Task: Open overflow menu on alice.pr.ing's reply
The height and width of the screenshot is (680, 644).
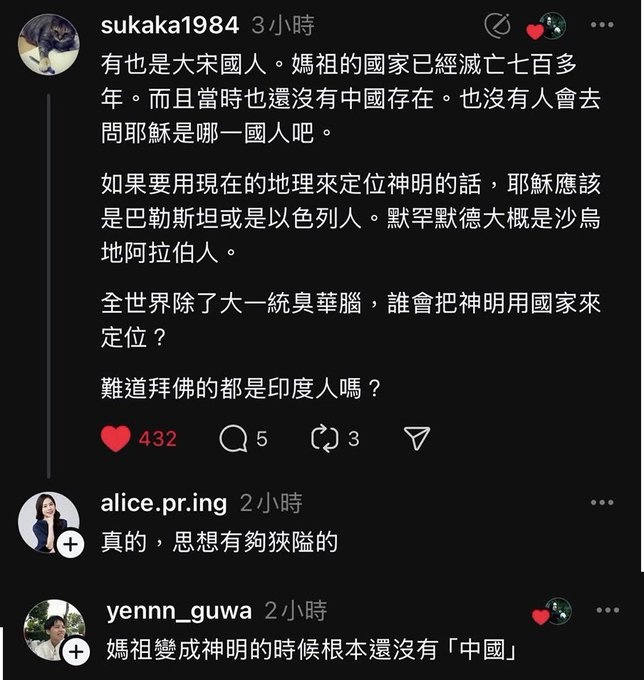Action: tap(602, 502)
